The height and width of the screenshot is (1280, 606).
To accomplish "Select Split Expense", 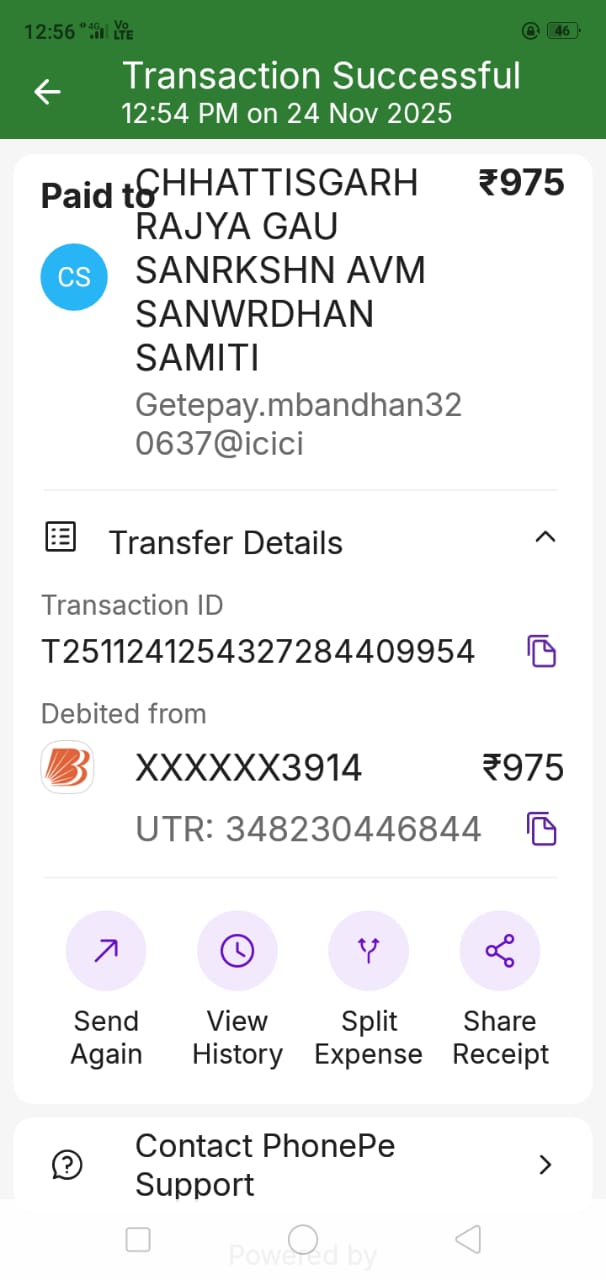I will (x=369, y=950).
